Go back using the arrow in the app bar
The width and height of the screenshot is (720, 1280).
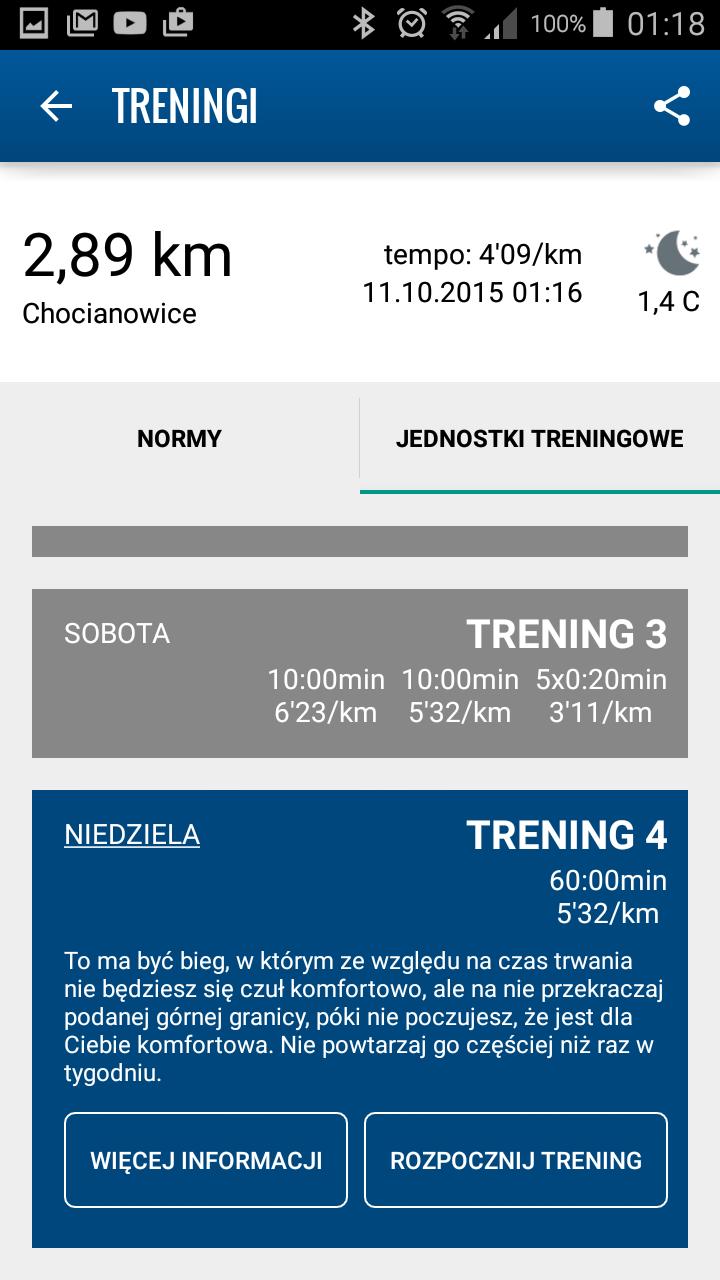tap(56, 106)
